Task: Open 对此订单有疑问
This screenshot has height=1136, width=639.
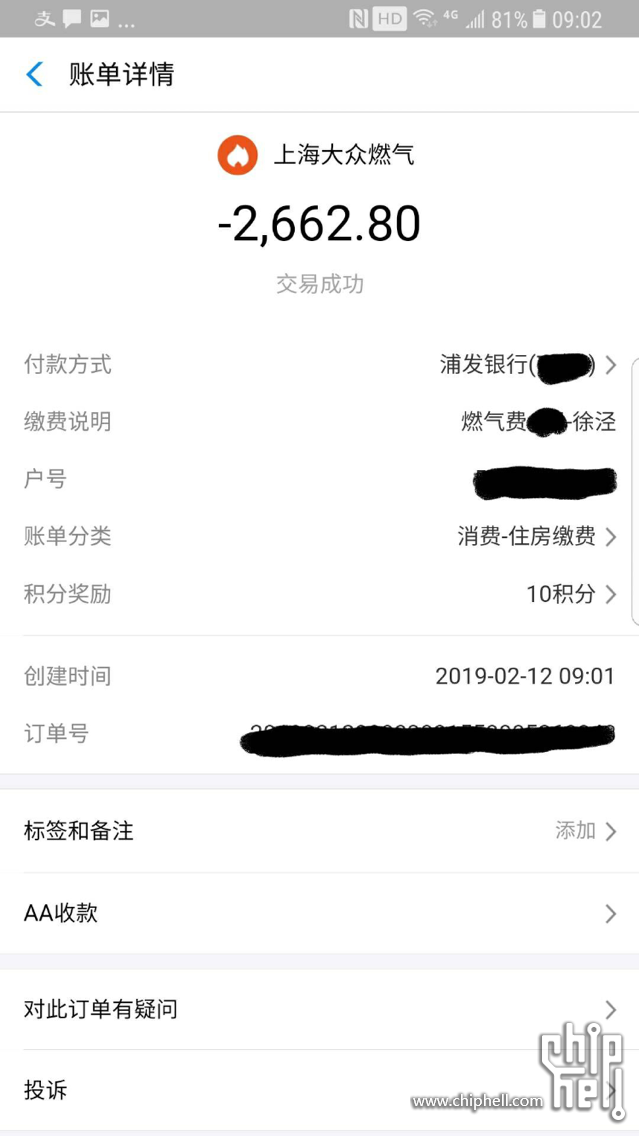Action: coord(320,1009)
